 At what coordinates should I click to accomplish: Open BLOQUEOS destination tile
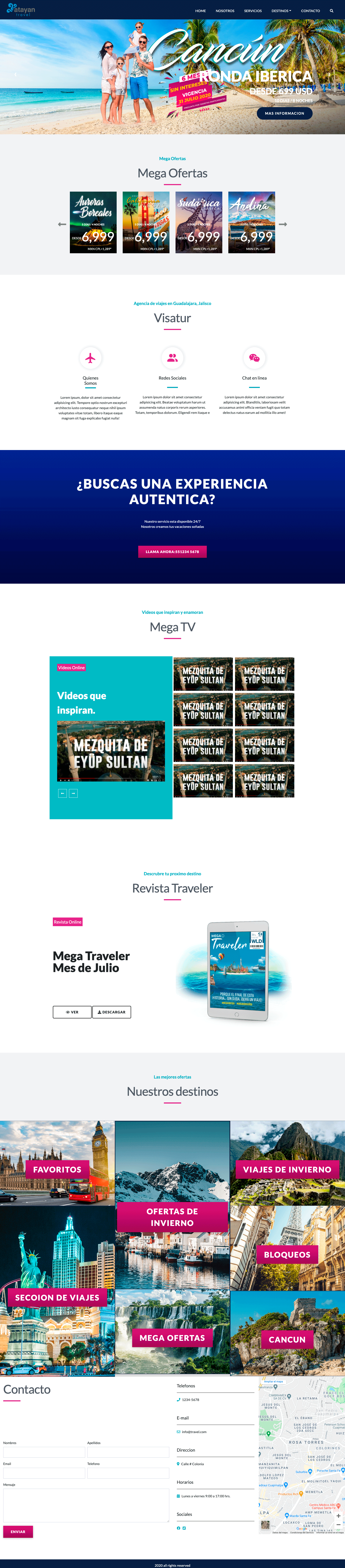click(x=287, y=1255)
